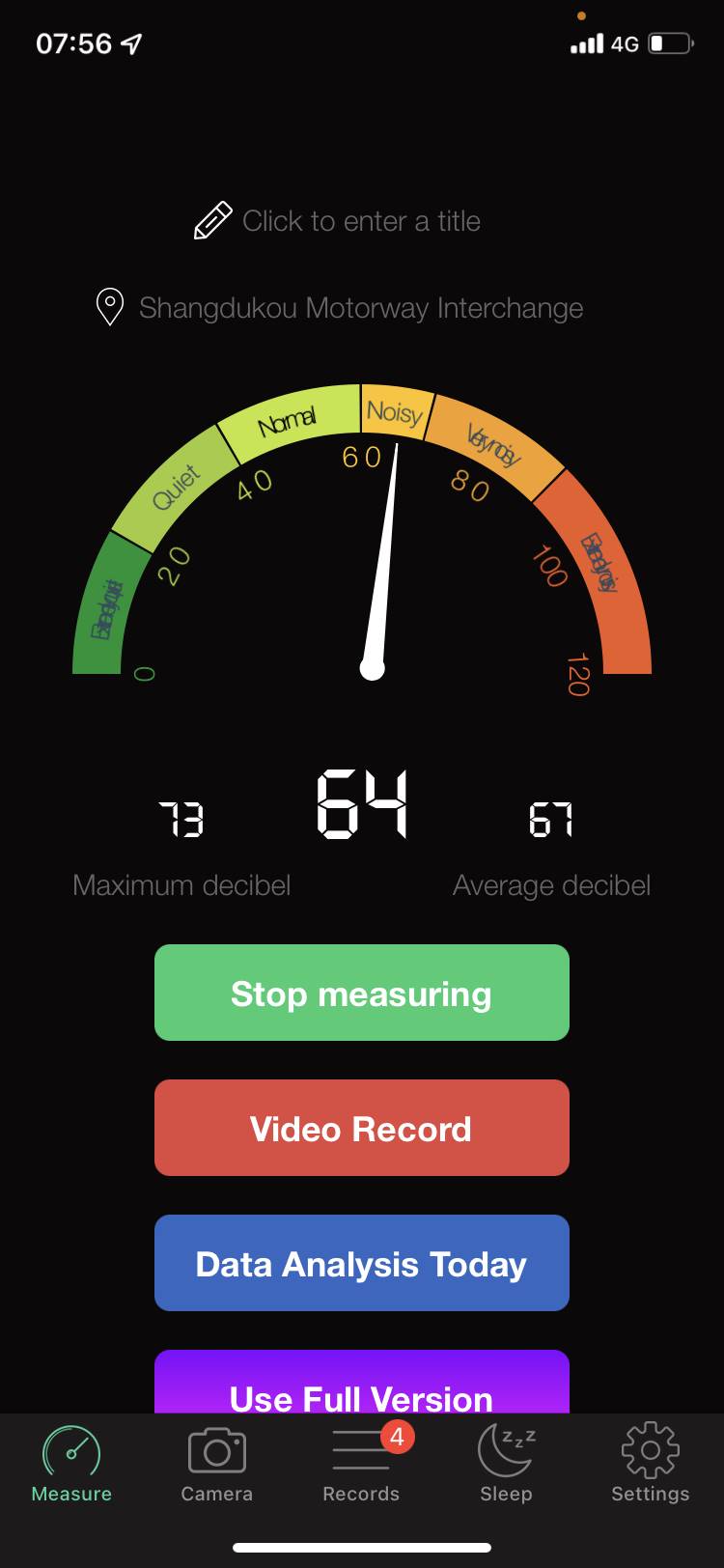Click to enter a title
This screenshot has height=1568, width=724.
pyautogui.click(x=359, y=221)
